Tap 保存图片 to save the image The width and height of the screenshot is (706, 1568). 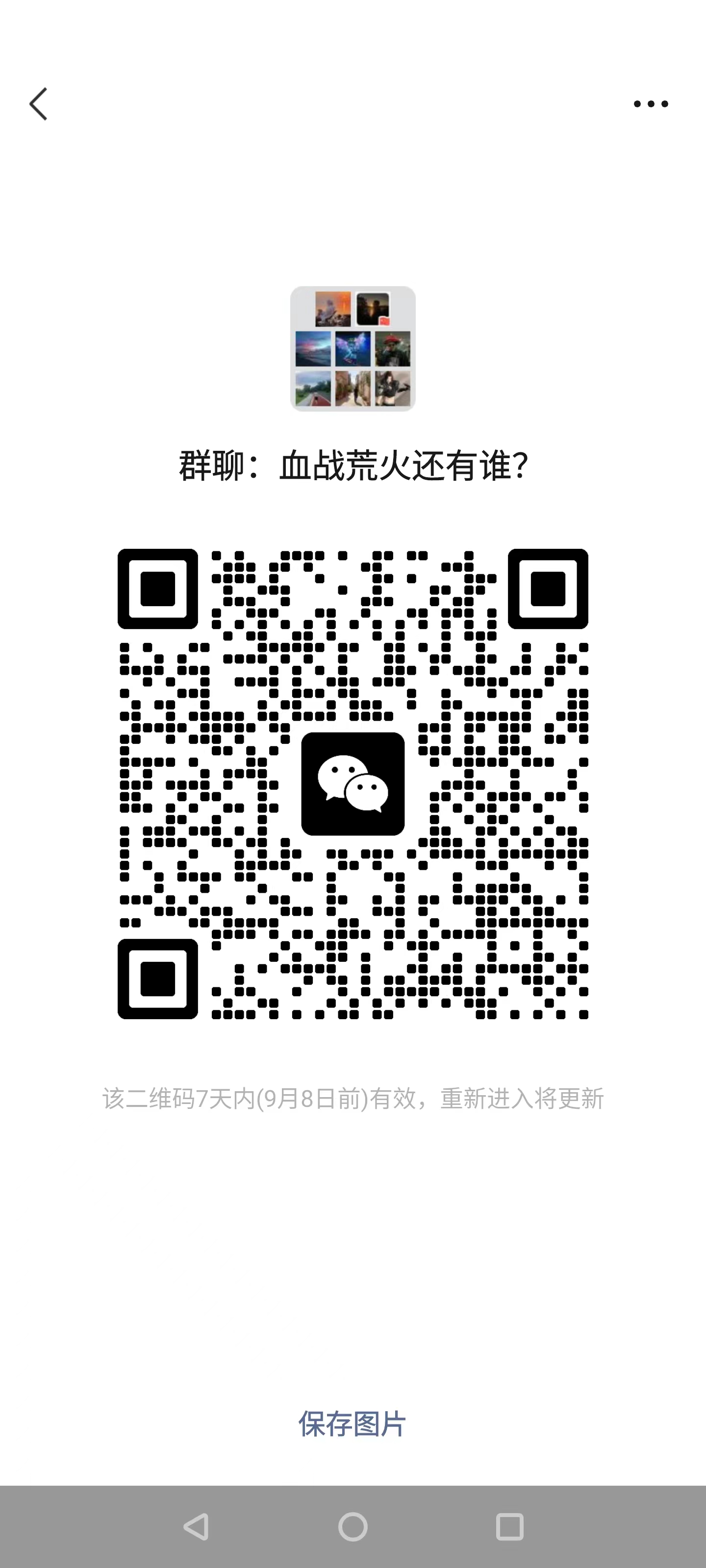click(352, 1424)
